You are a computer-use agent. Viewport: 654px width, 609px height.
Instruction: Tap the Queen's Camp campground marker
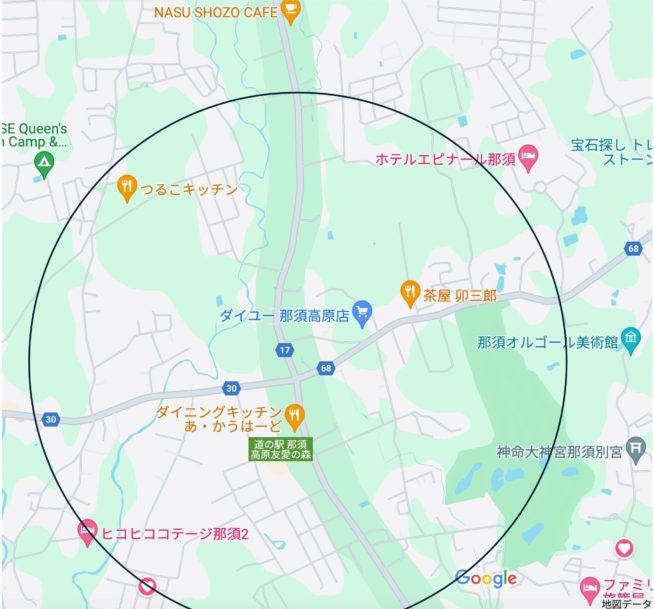click(43, 161)
